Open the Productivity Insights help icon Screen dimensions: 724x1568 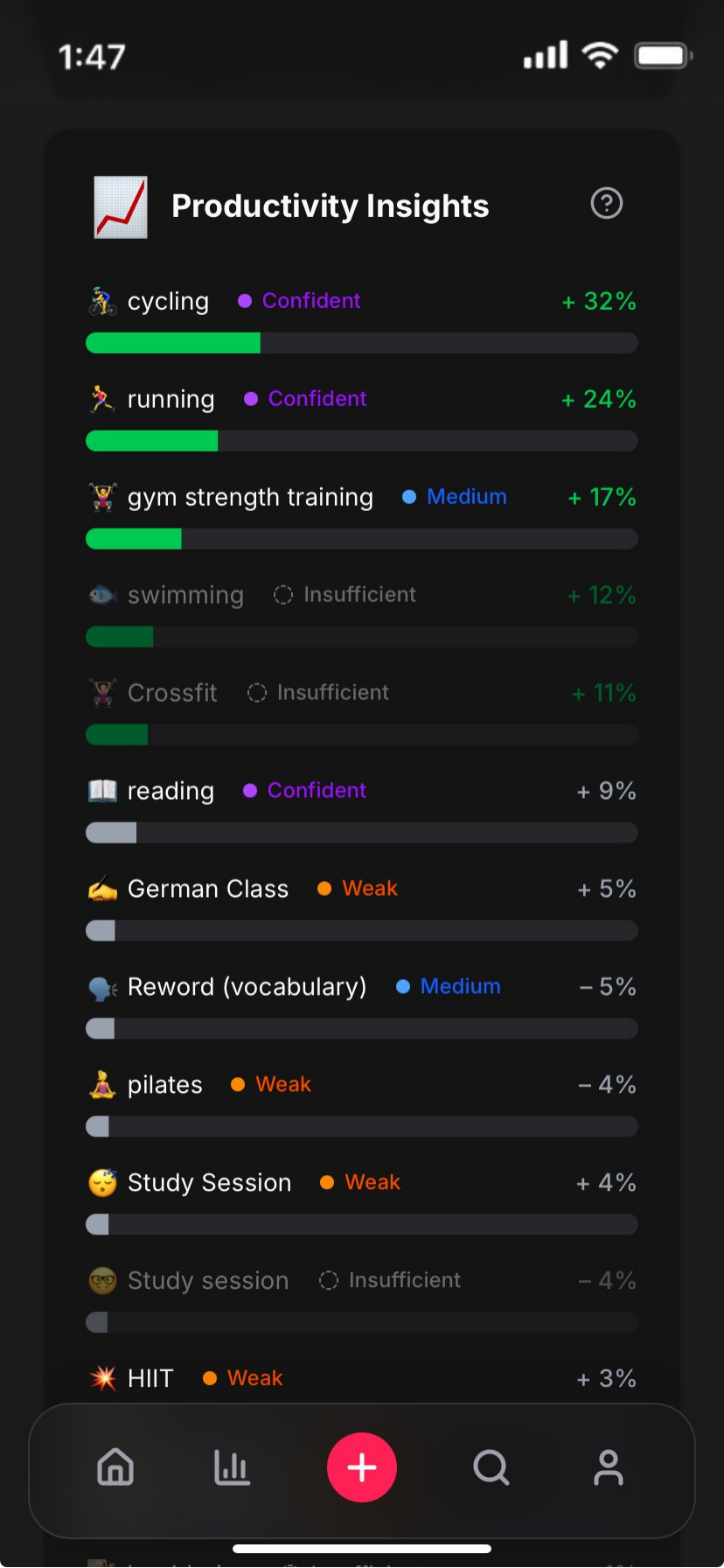click(606, 204)
